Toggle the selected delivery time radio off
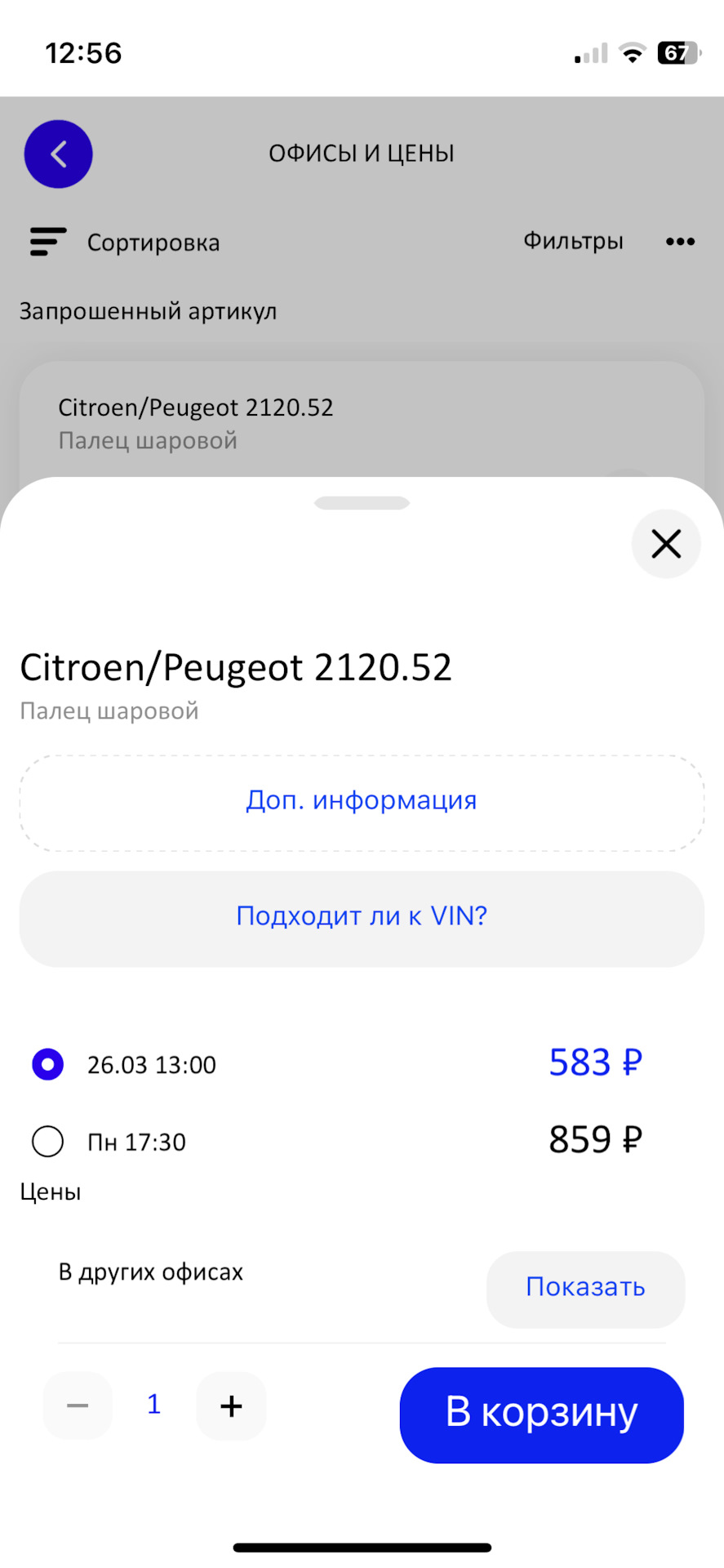Screen dimensions: 724x1568 [47, 1064]
